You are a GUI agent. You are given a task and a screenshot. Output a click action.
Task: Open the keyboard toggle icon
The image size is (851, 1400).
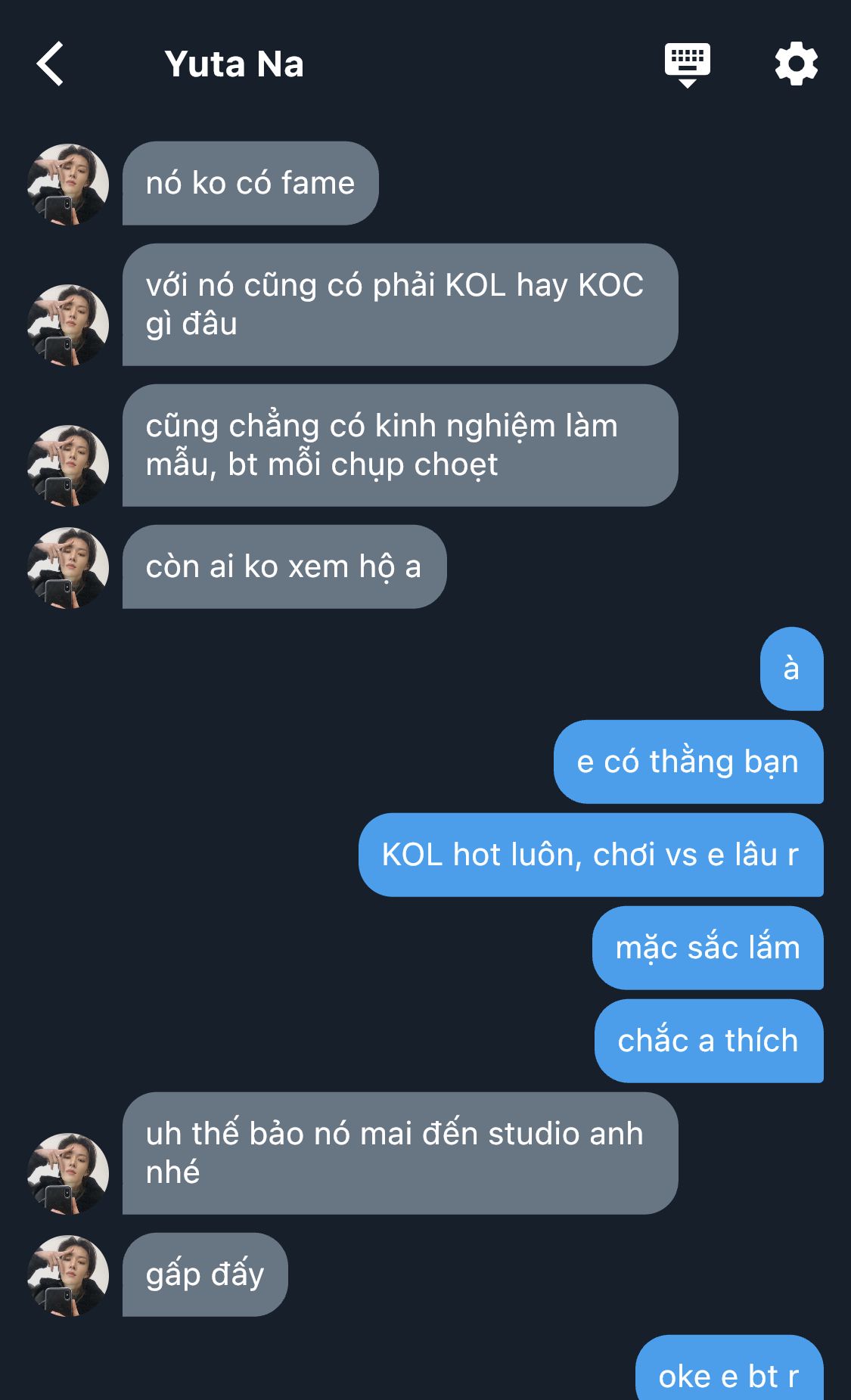687,64
